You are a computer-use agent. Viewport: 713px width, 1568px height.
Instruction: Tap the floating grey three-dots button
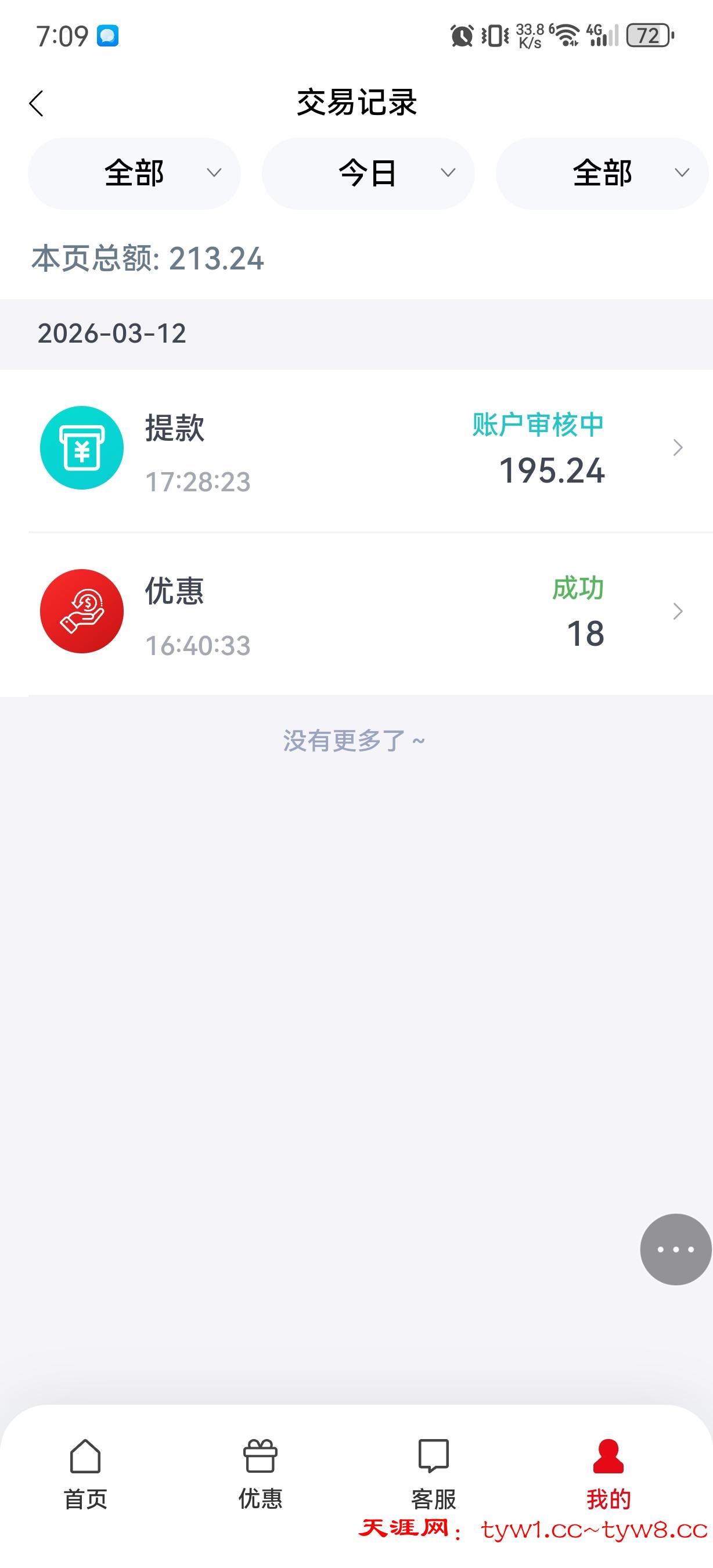675,1250
